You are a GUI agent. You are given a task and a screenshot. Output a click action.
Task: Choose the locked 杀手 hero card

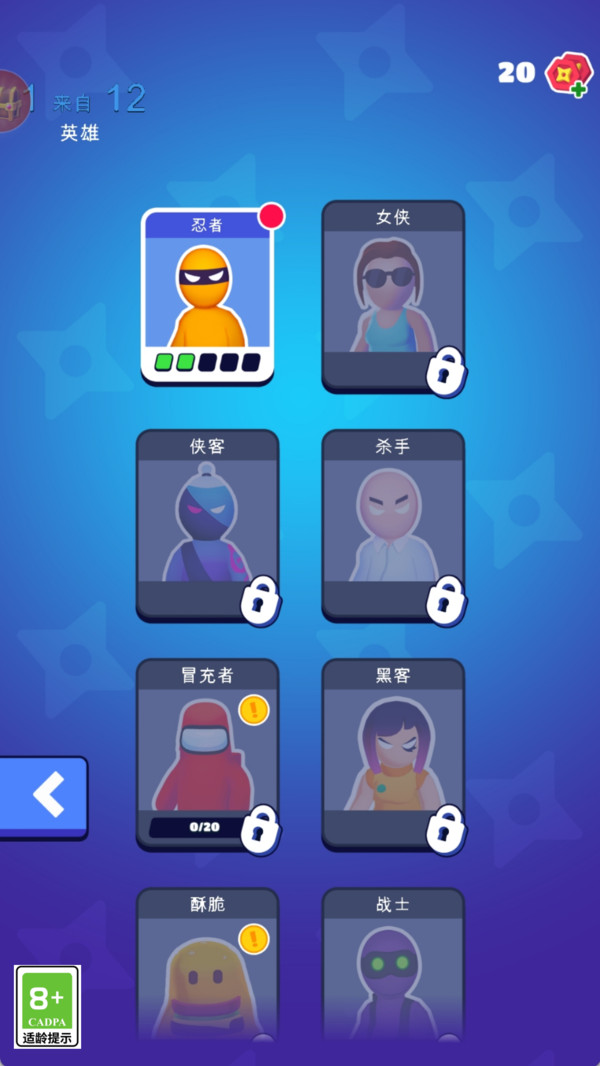click(393, 524)
